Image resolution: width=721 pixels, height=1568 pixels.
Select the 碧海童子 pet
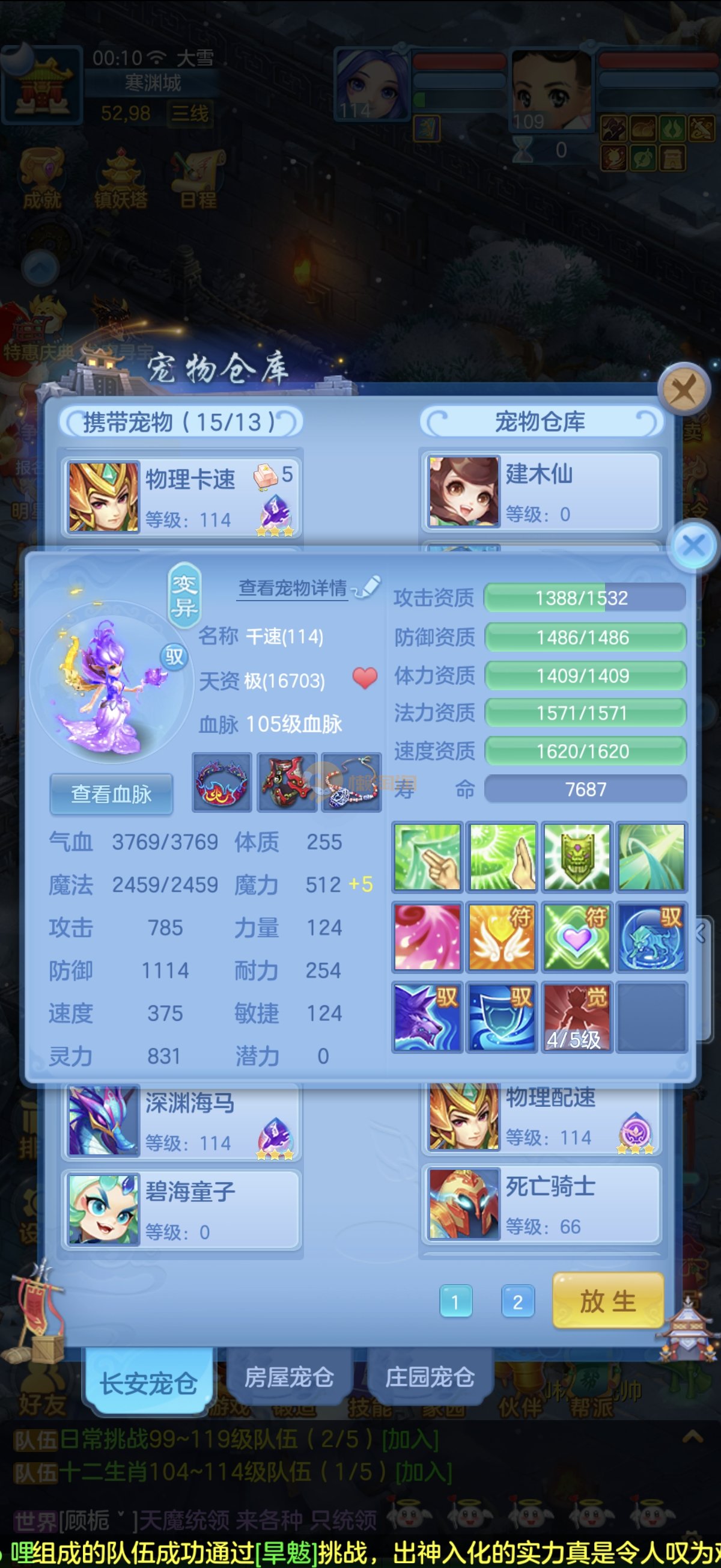[181, 1209]
